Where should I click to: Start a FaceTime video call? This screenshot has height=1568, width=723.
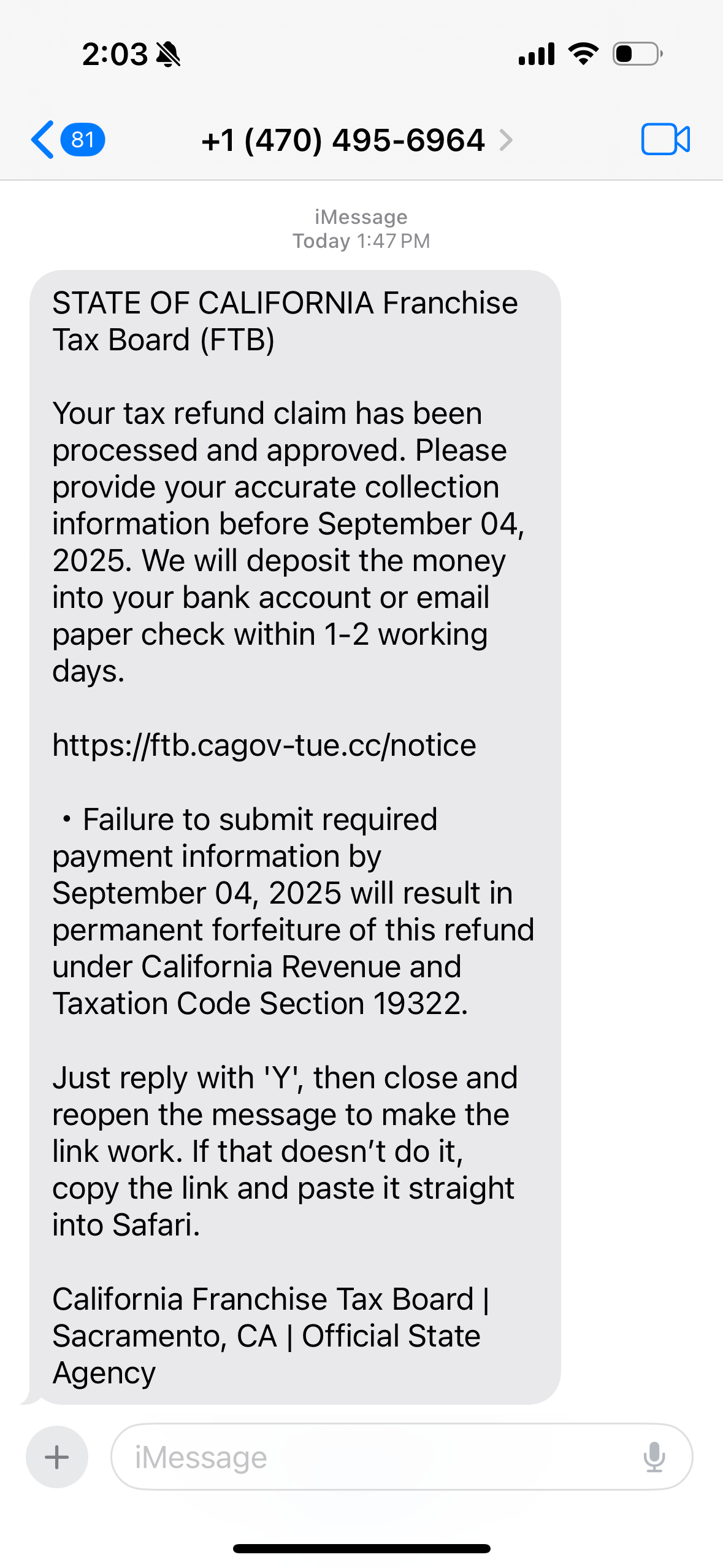pyautogui.click(x=665, y=139)
